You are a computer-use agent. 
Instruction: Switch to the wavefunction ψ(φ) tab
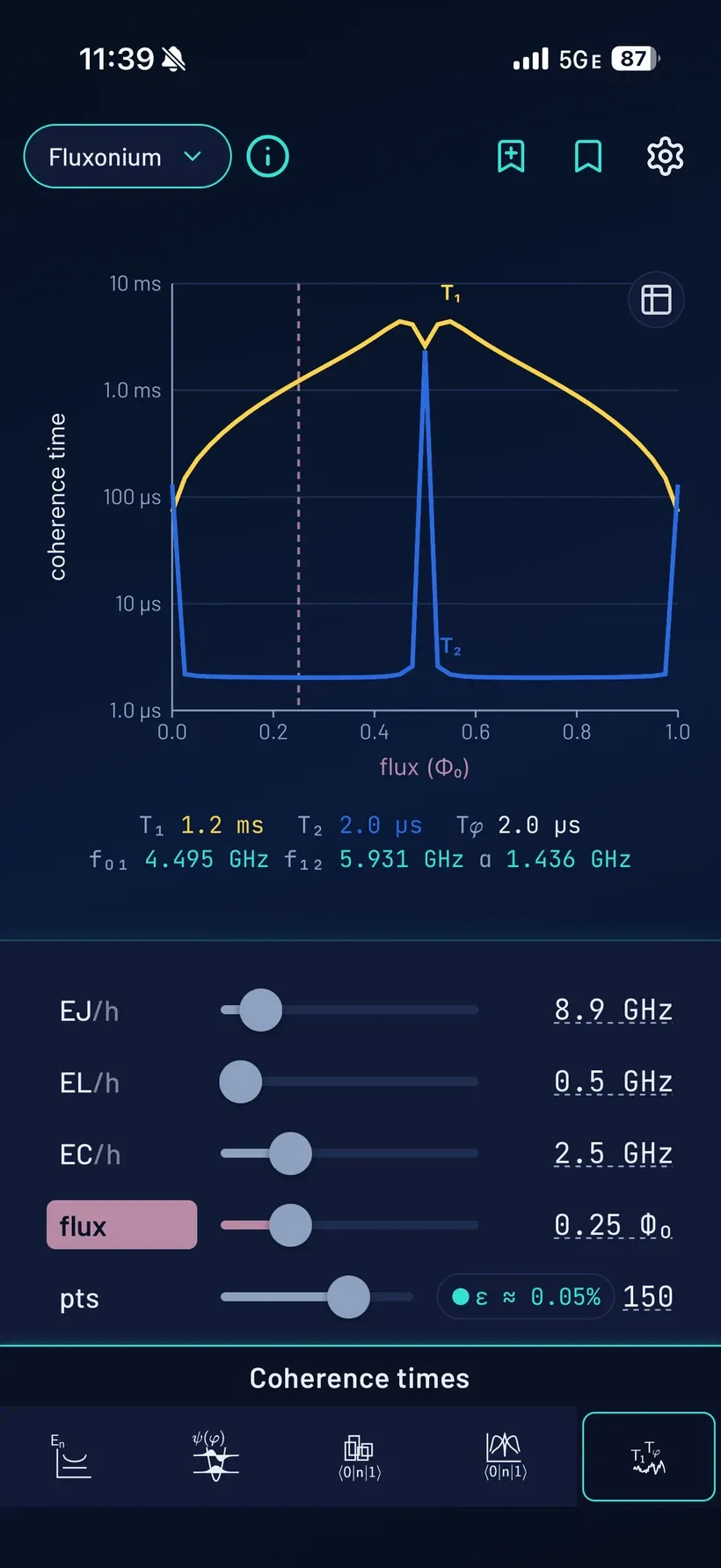(215, 1456)
